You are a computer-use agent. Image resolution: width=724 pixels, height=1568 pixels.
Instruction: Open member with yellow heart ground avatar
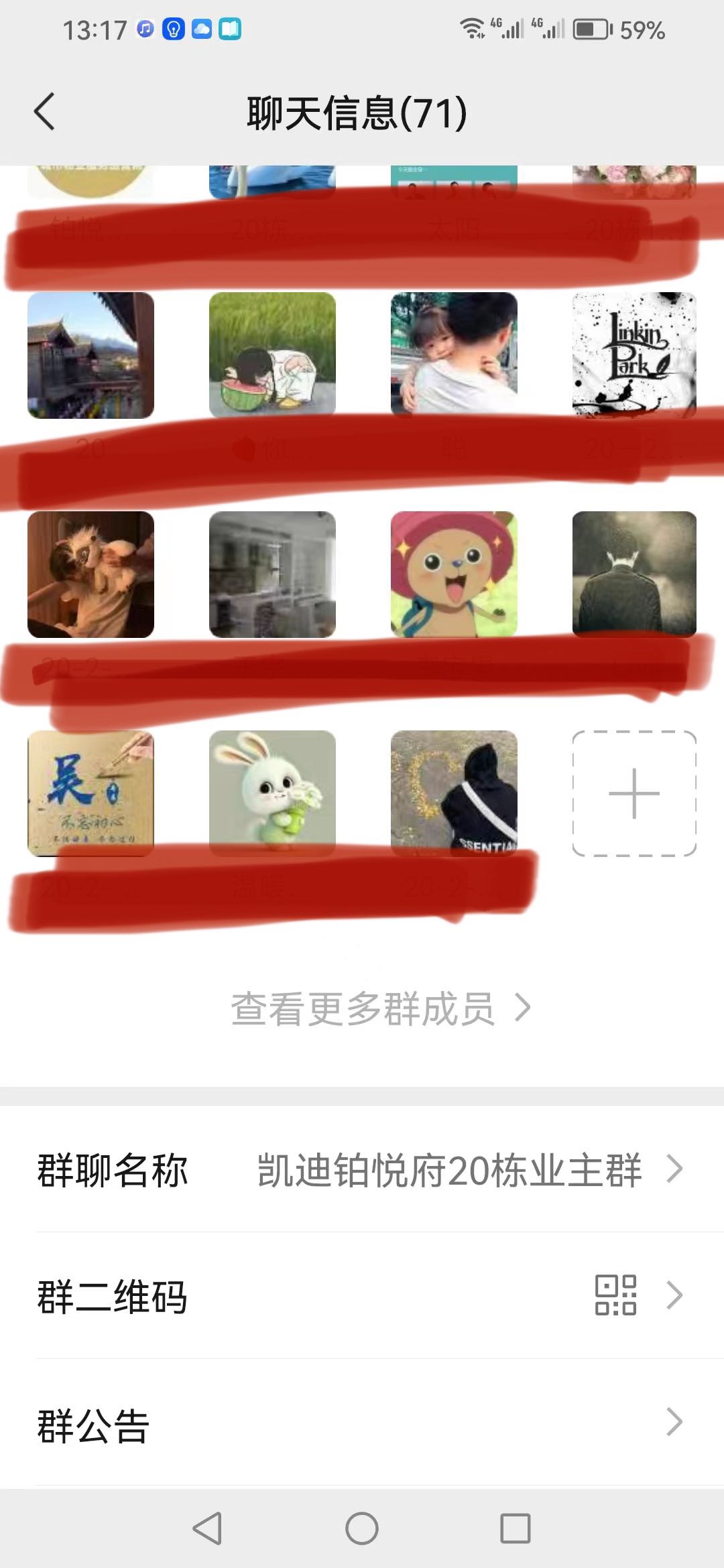point(454,793)
